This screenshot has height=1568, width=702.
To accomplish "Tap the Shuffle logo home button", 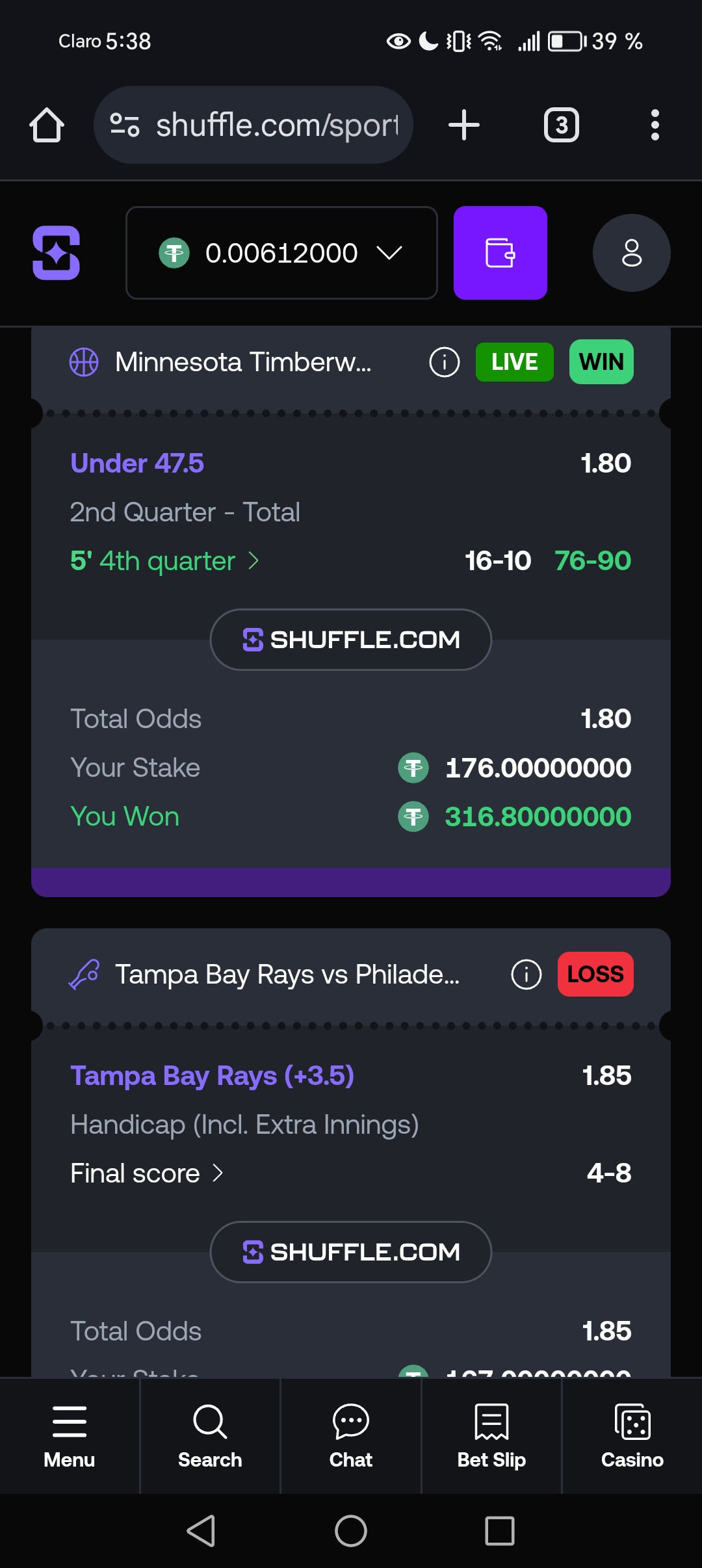I will click(57, 253).
